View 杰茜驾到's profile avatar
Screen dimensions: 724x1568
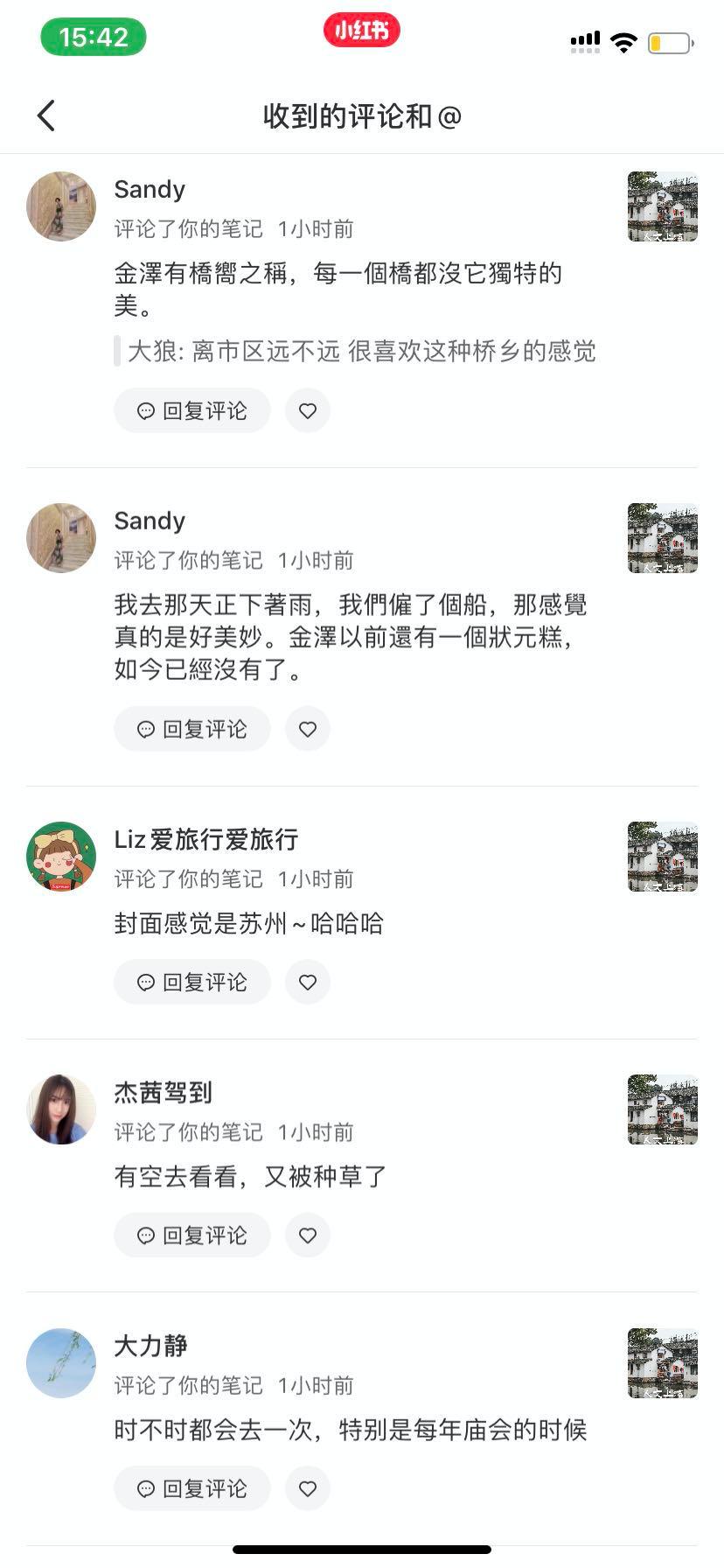tap(61, 1109)
